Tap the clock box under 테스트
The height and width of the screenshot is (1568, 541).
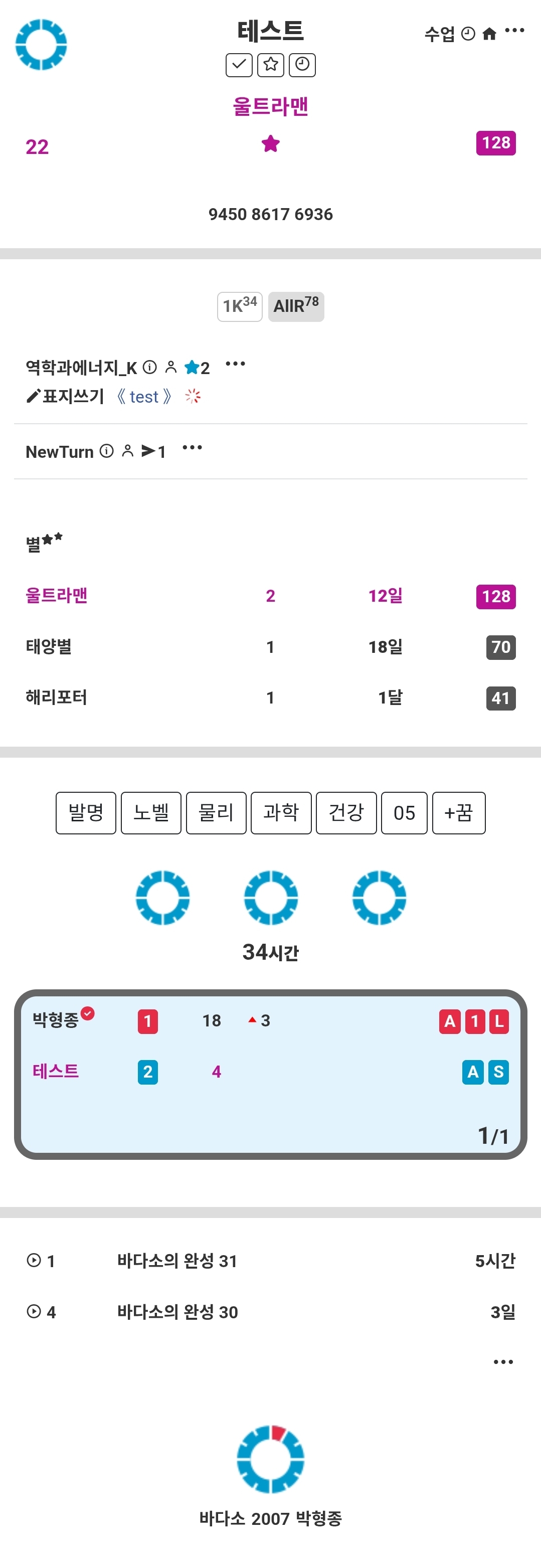302,65
